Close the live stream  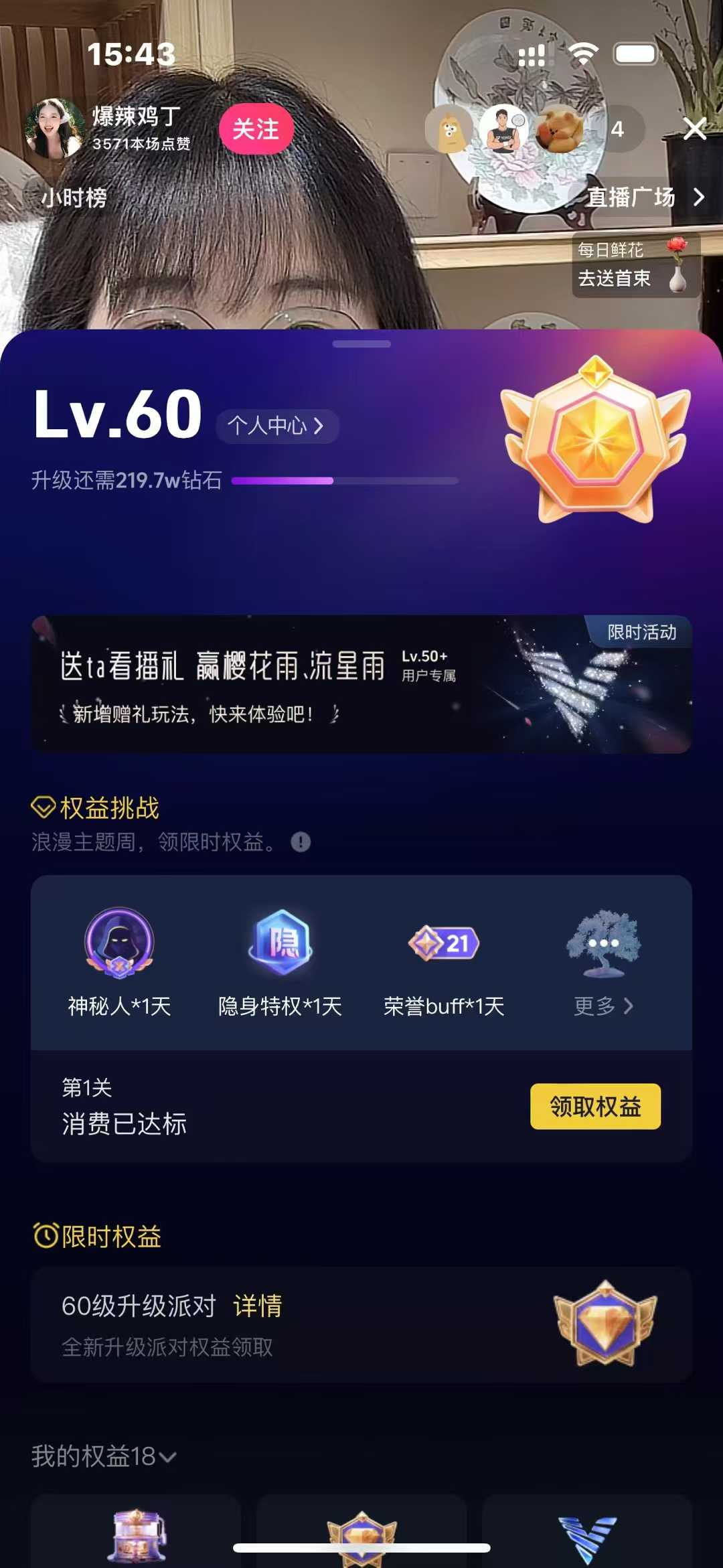tap(695, 129)
